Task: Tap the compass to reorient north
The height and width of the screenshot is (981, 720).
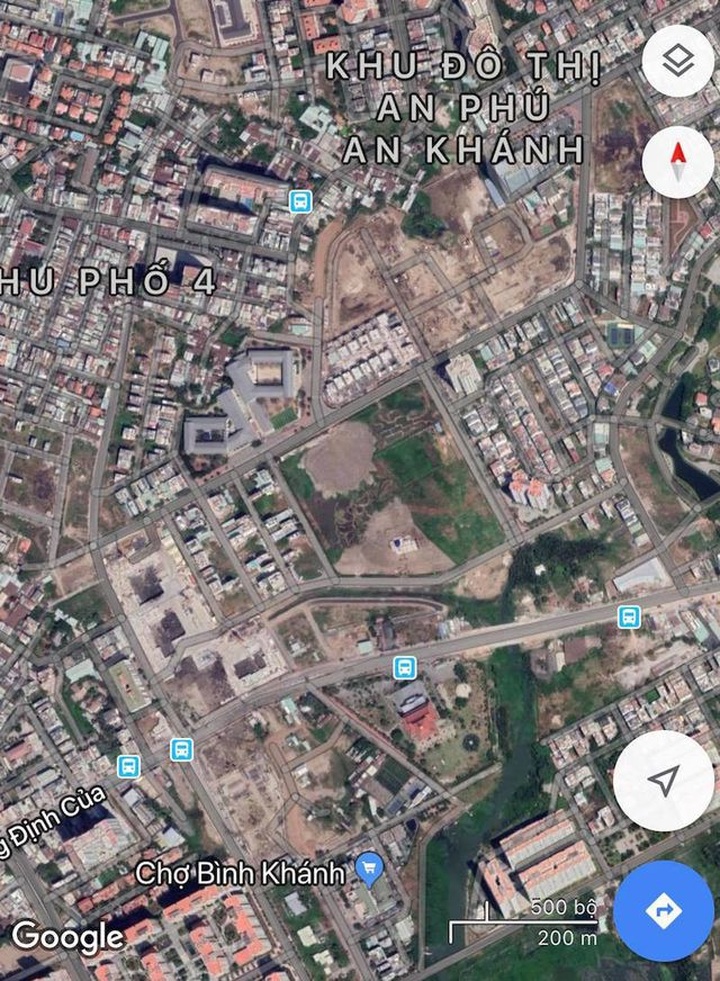Action: pyautogui.click(x=678, y=161)
